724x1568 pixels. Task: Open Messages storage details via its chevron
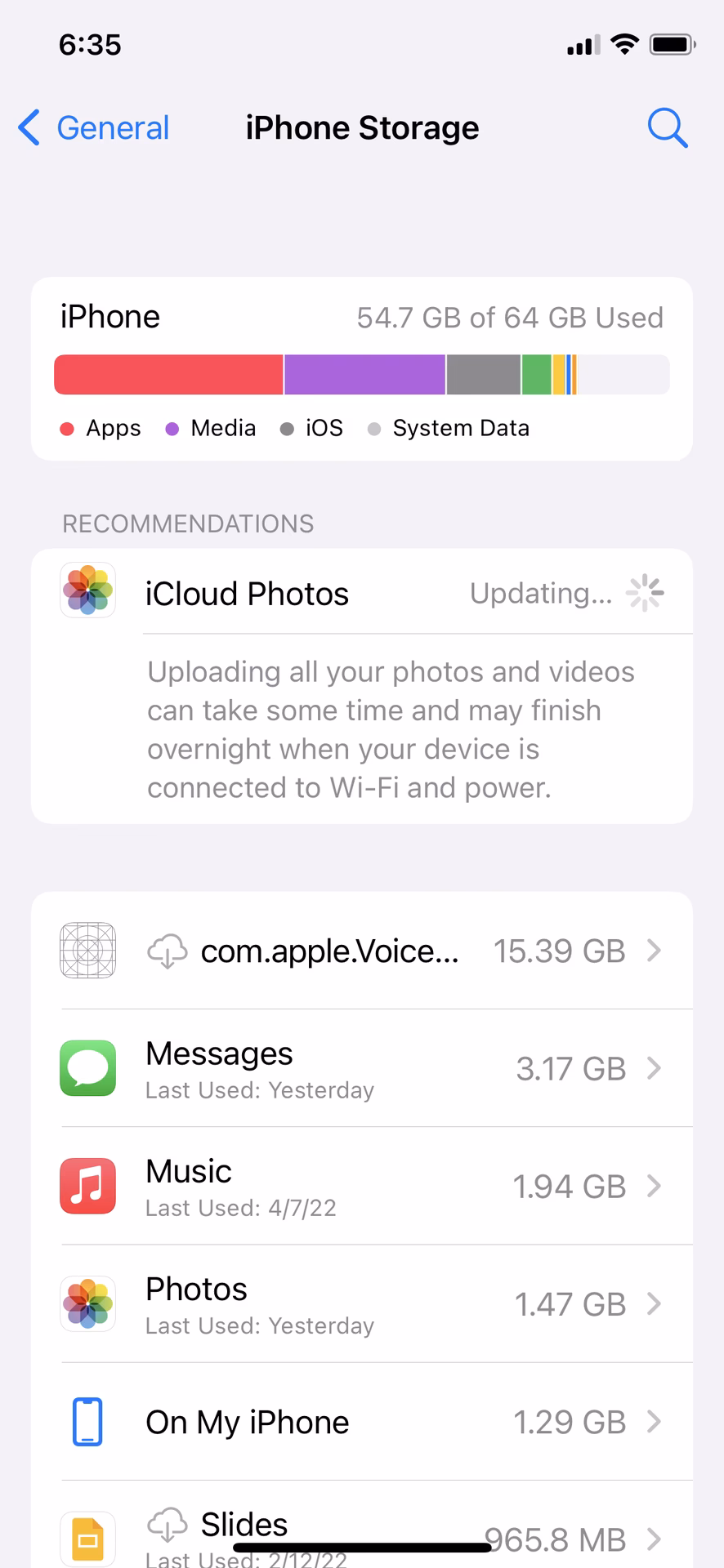(x=654, y=1068)
